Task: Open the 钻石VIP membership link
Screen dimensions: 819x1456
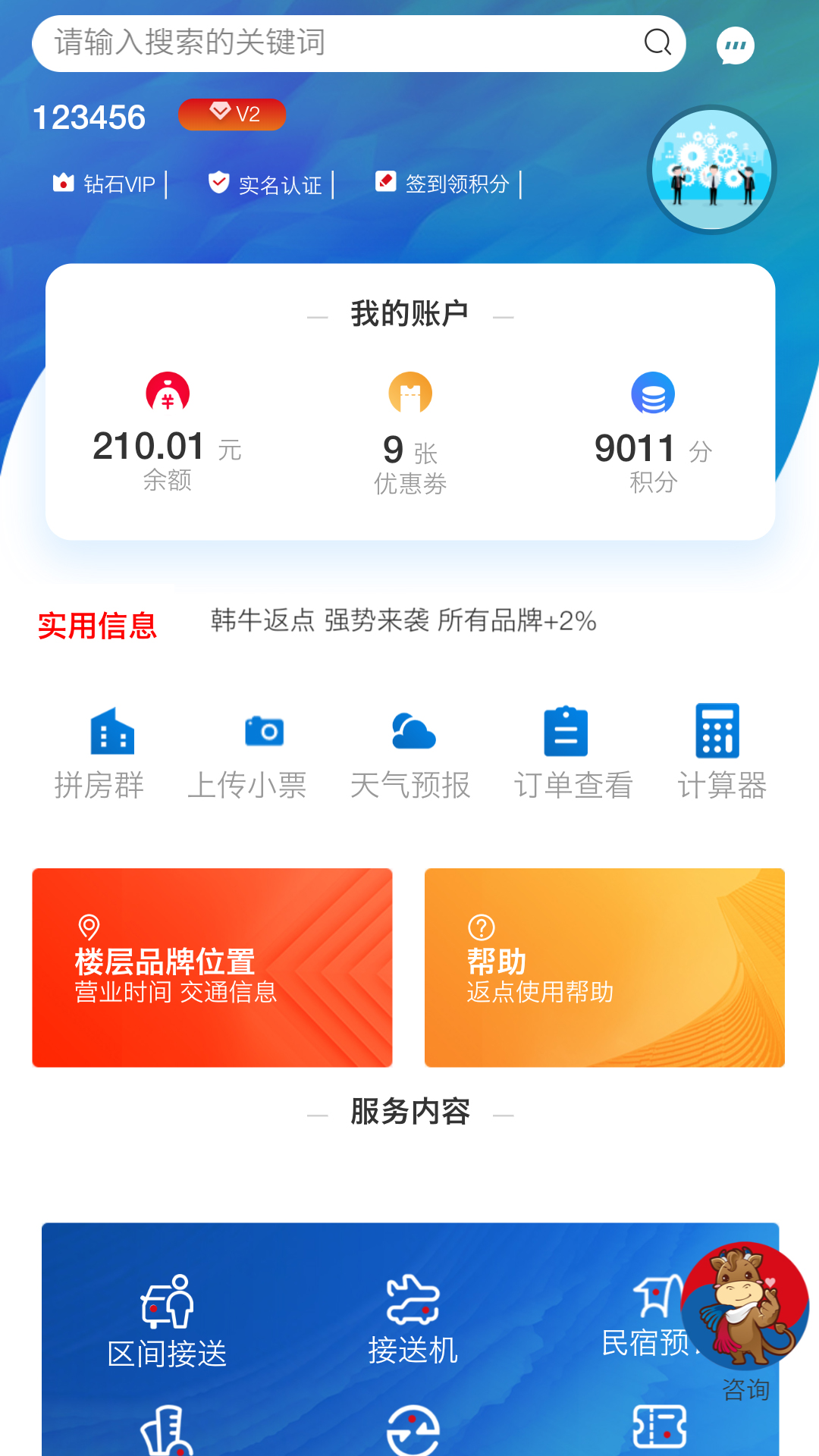Action: click(x=106, y=184)
